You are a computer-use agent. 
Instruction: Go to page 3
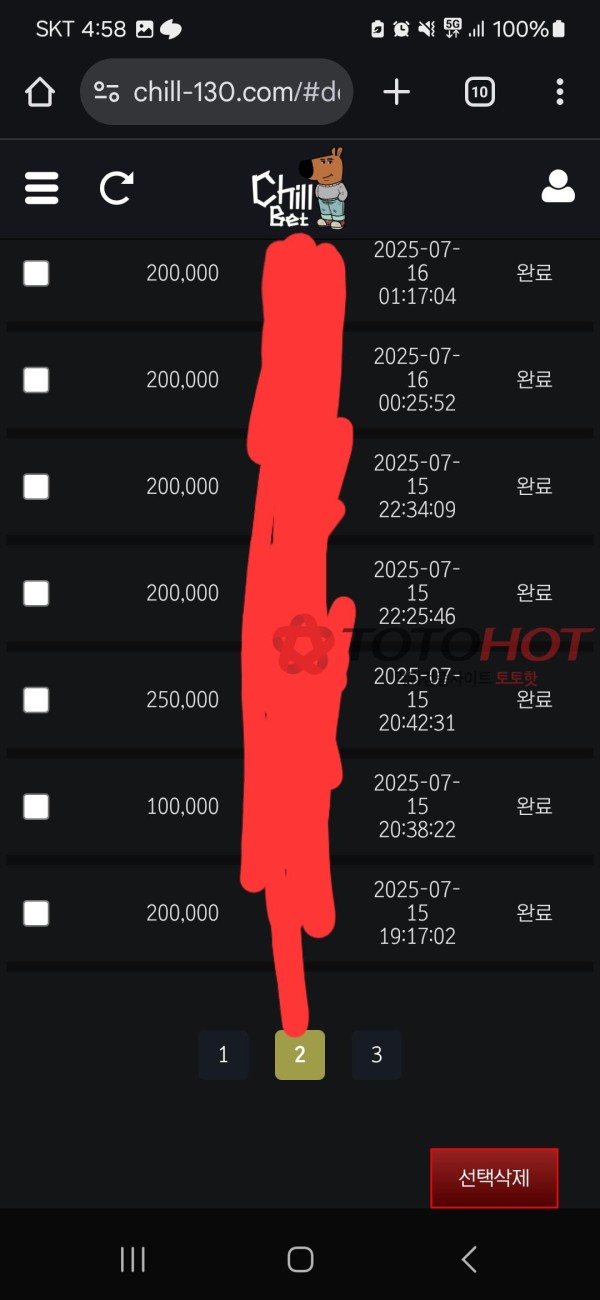click(x=376, y=1055)
